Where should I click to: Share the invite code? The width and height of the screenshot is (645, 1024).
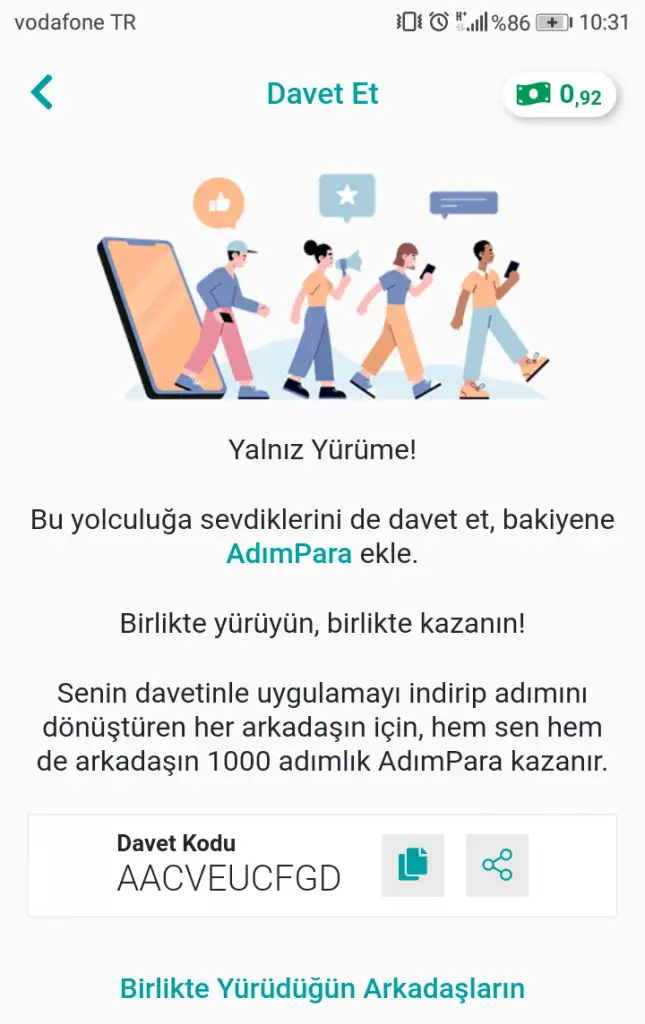[x=497, y=865]
